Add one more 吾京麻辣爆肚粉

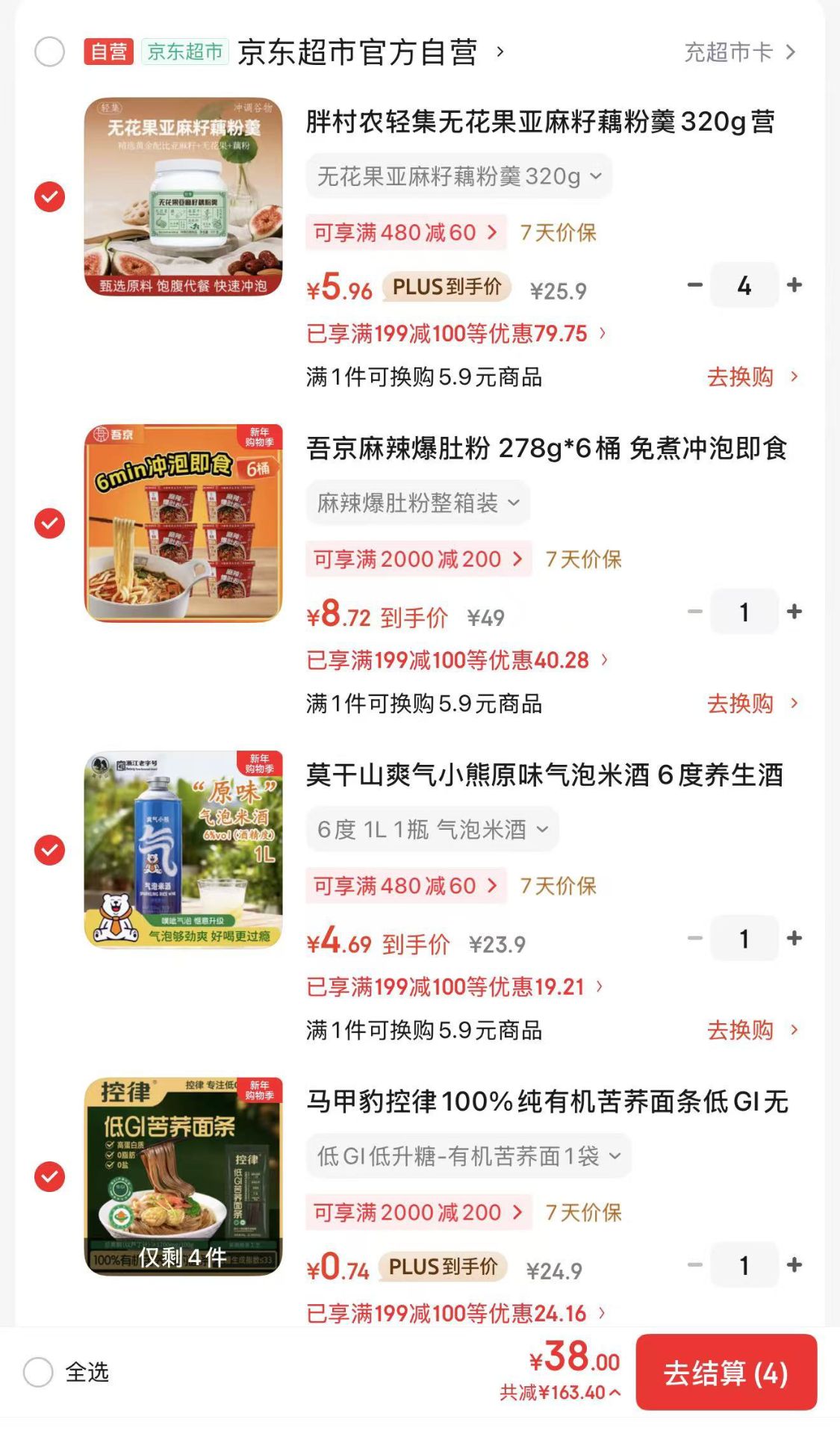pos(794,612)
